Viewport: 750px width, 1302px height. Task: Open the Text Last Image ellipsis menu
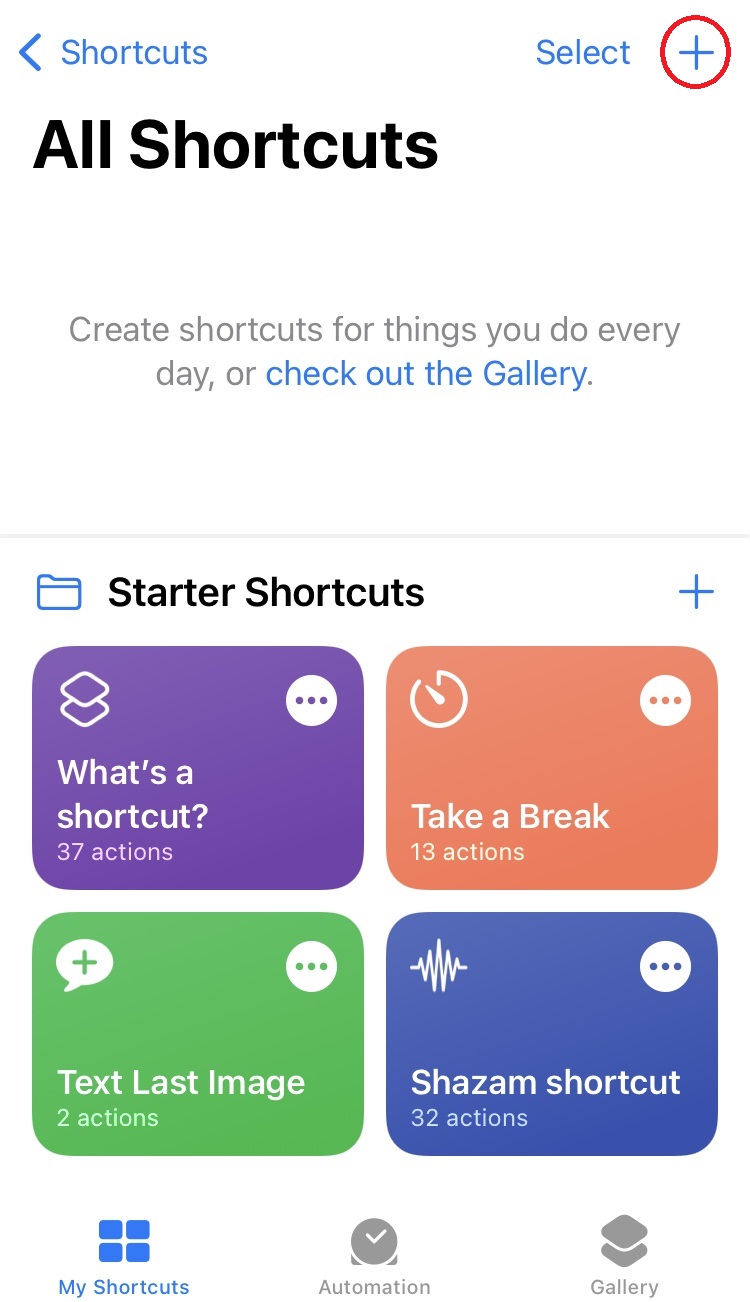point(312,966)
